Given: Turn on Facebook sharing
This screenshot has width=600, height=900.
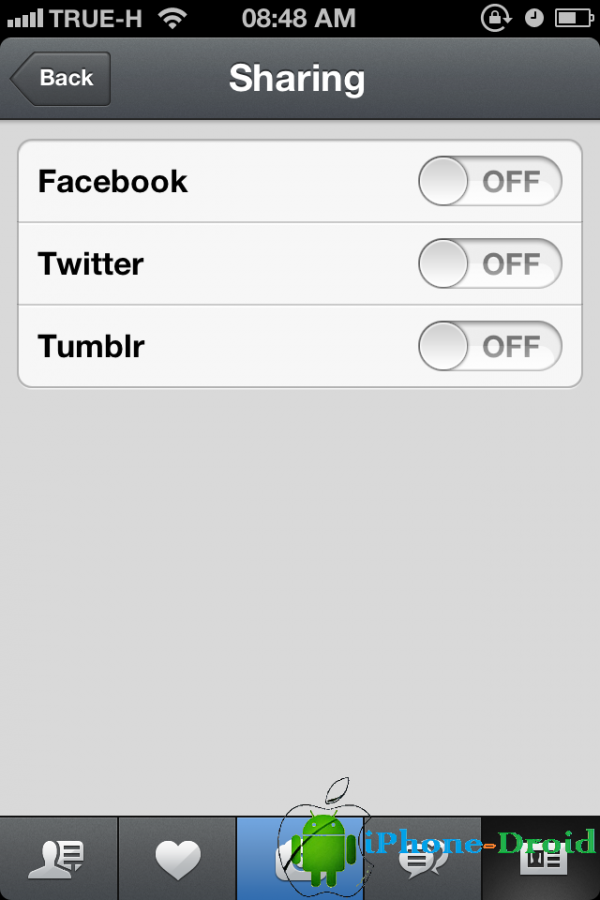Looking at the screenshot, I should coord(489,182).
